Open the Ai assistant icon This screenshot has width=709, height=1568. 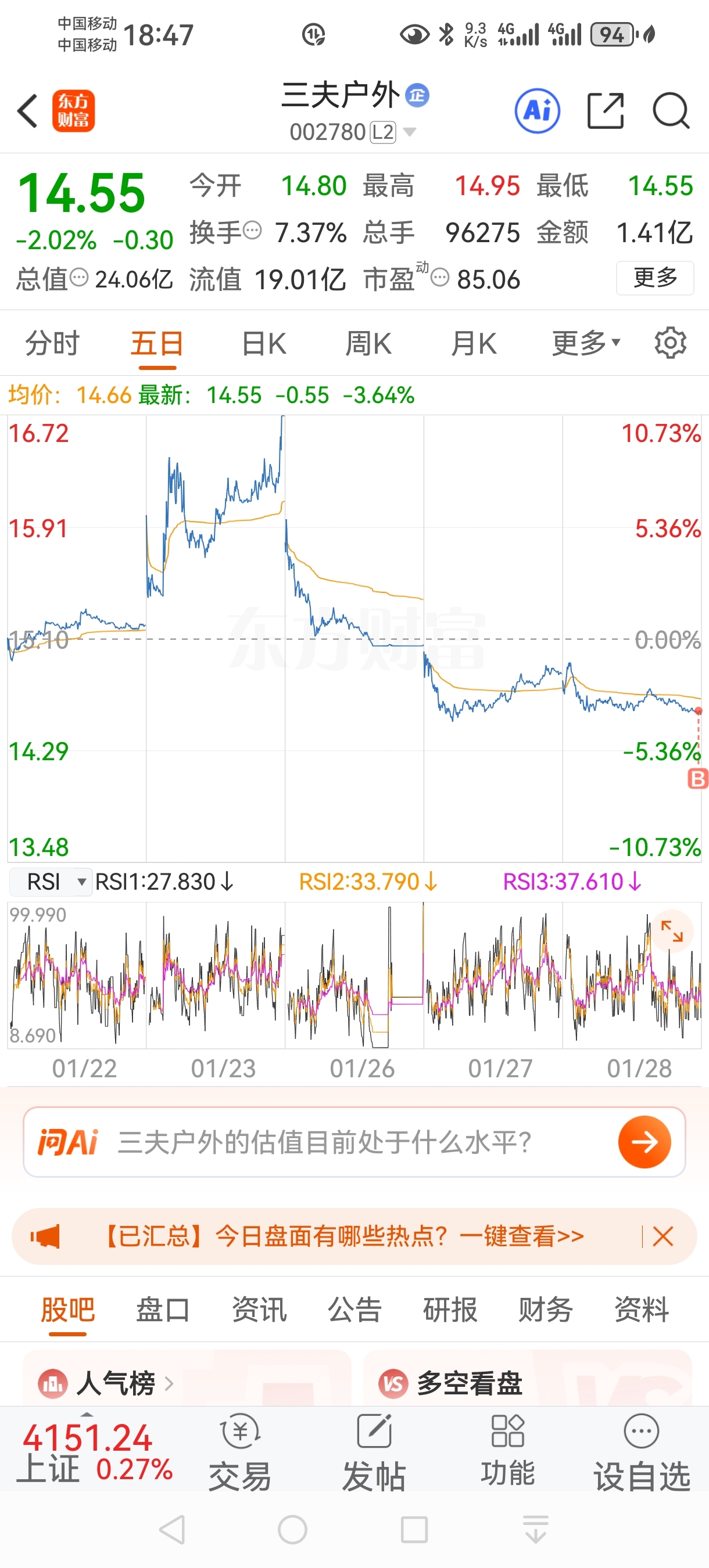click(x=537, y=111)
